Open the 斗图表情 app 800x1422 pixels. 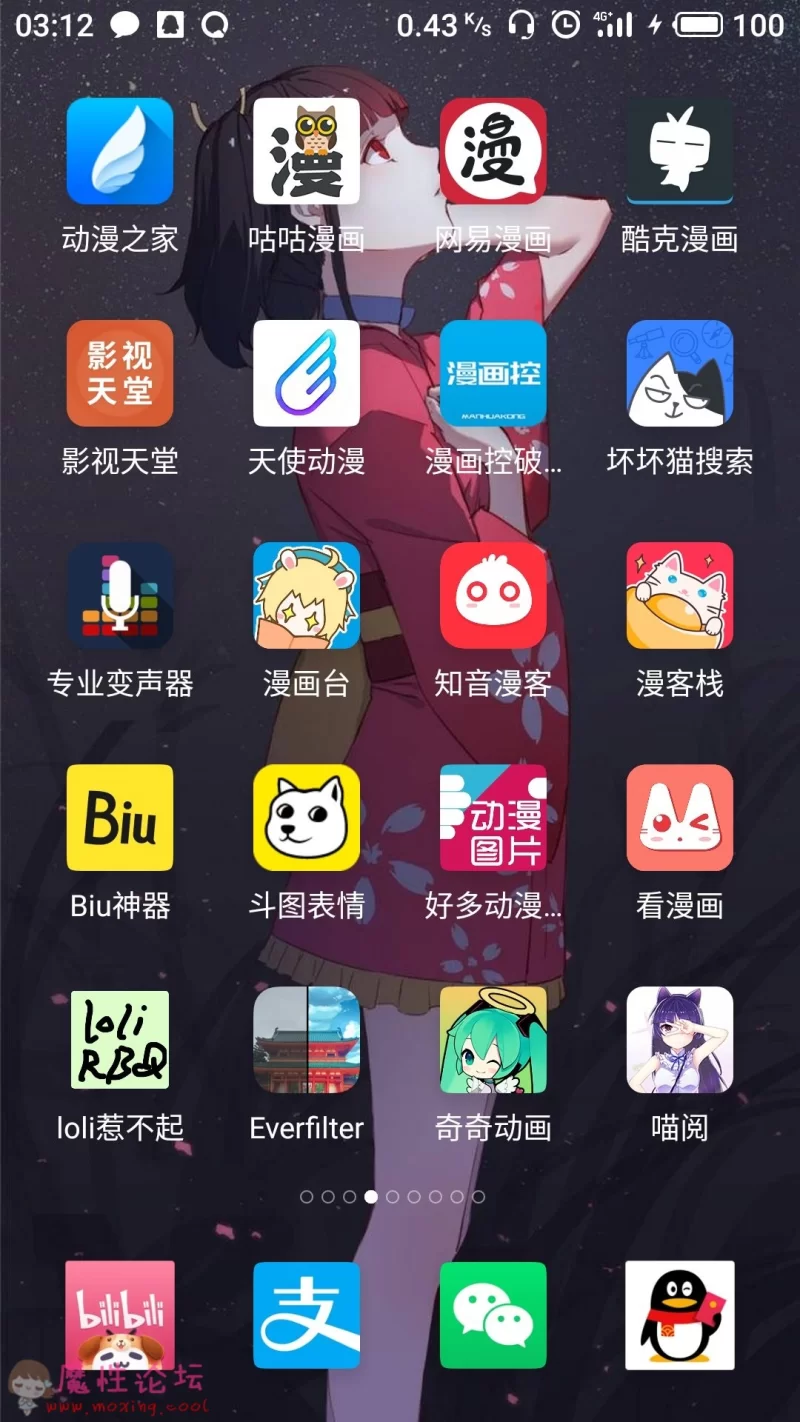306,817
